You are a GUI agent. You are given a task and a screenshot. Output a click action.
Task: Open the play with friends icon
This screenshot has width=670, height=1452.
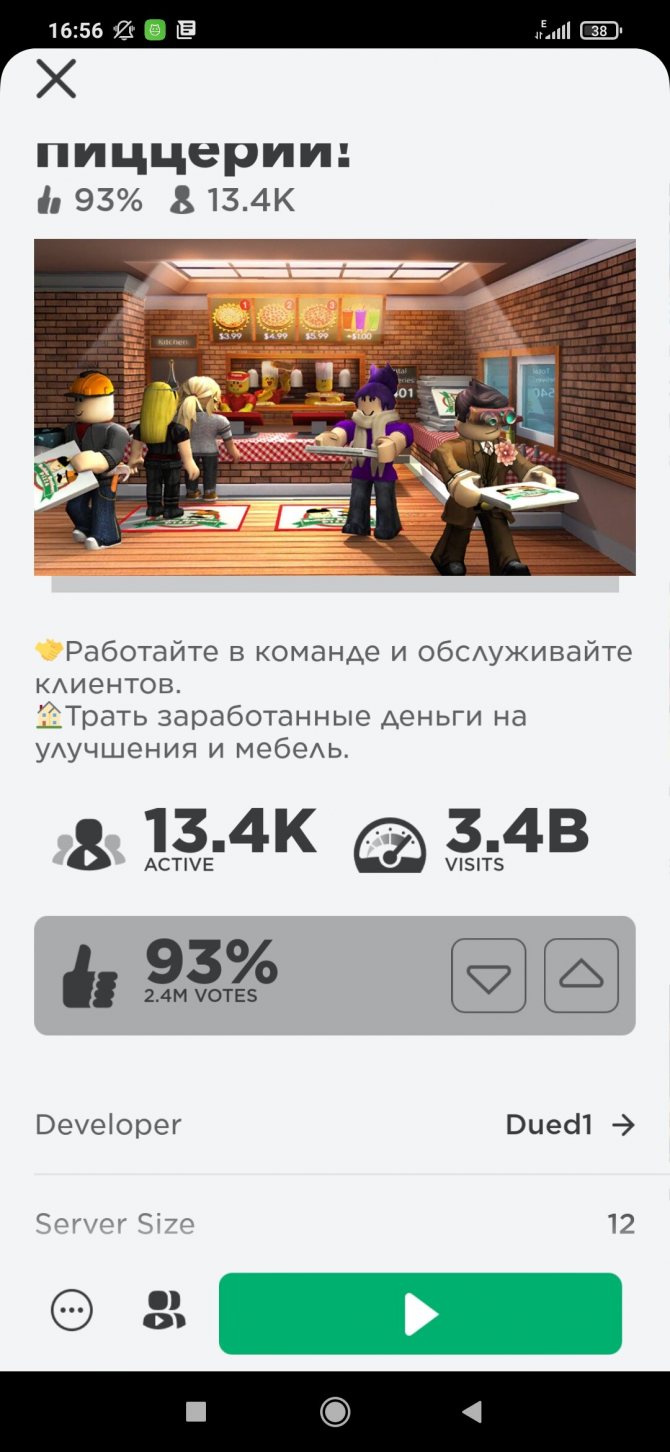pyautogui.click(x=164, y=1310)
